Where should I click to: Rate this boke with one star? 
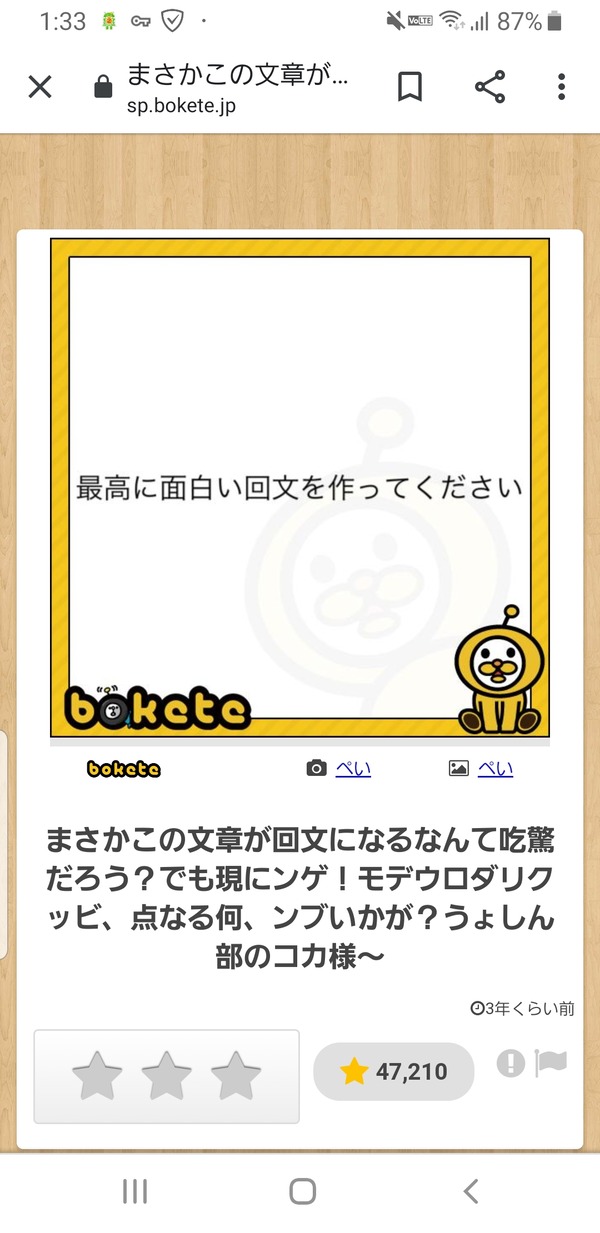(98, 1076)
